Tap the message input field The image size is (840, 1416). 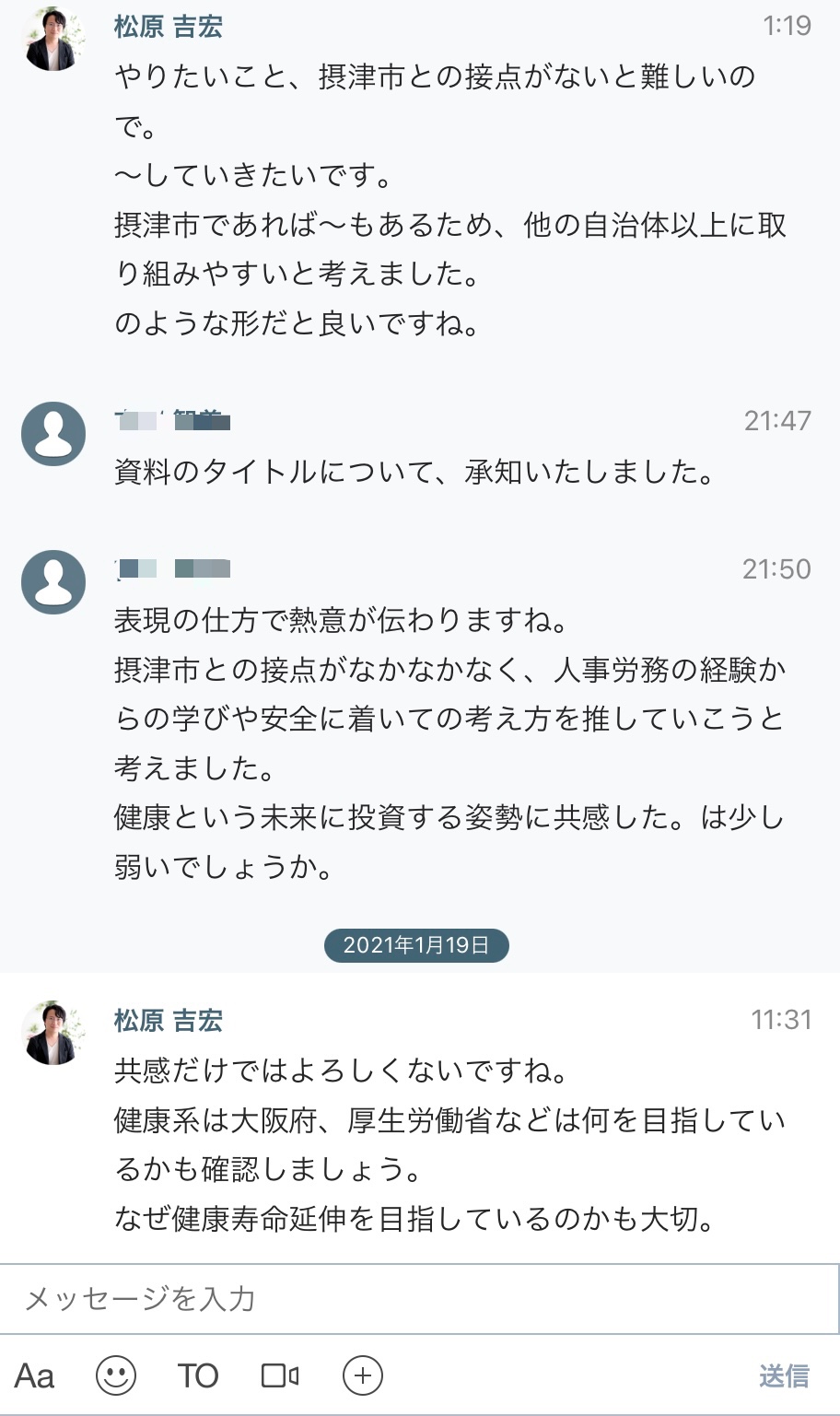point(420,1298)
